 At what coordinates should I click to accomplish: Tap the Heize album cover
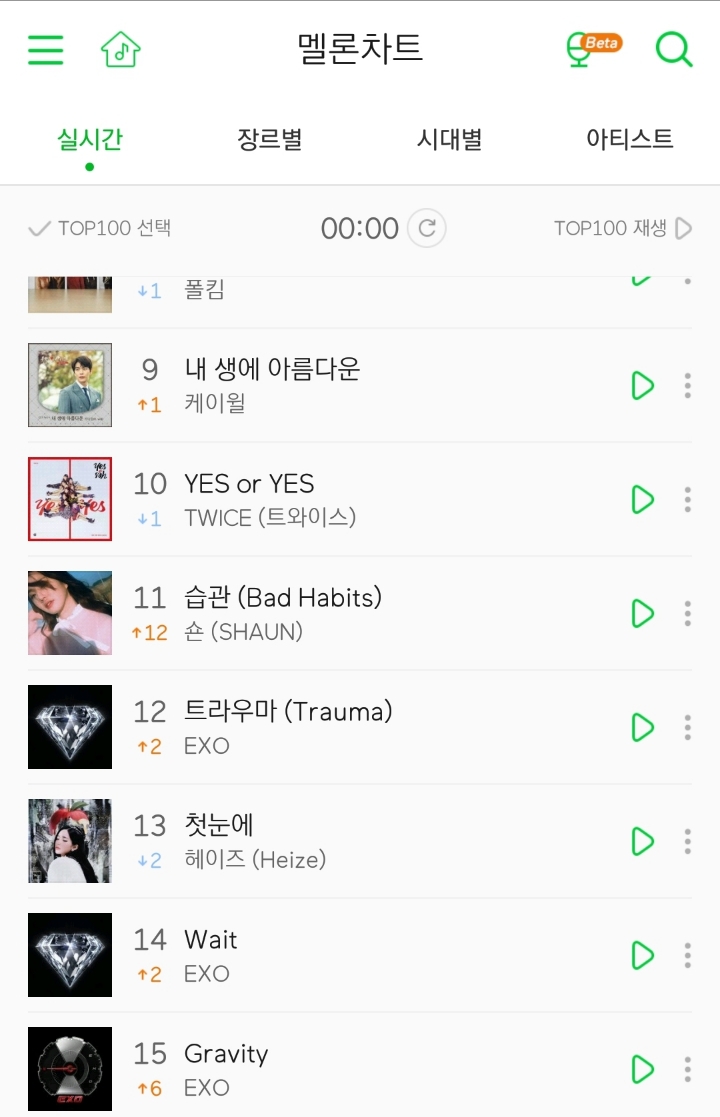[x=69, y=841]
